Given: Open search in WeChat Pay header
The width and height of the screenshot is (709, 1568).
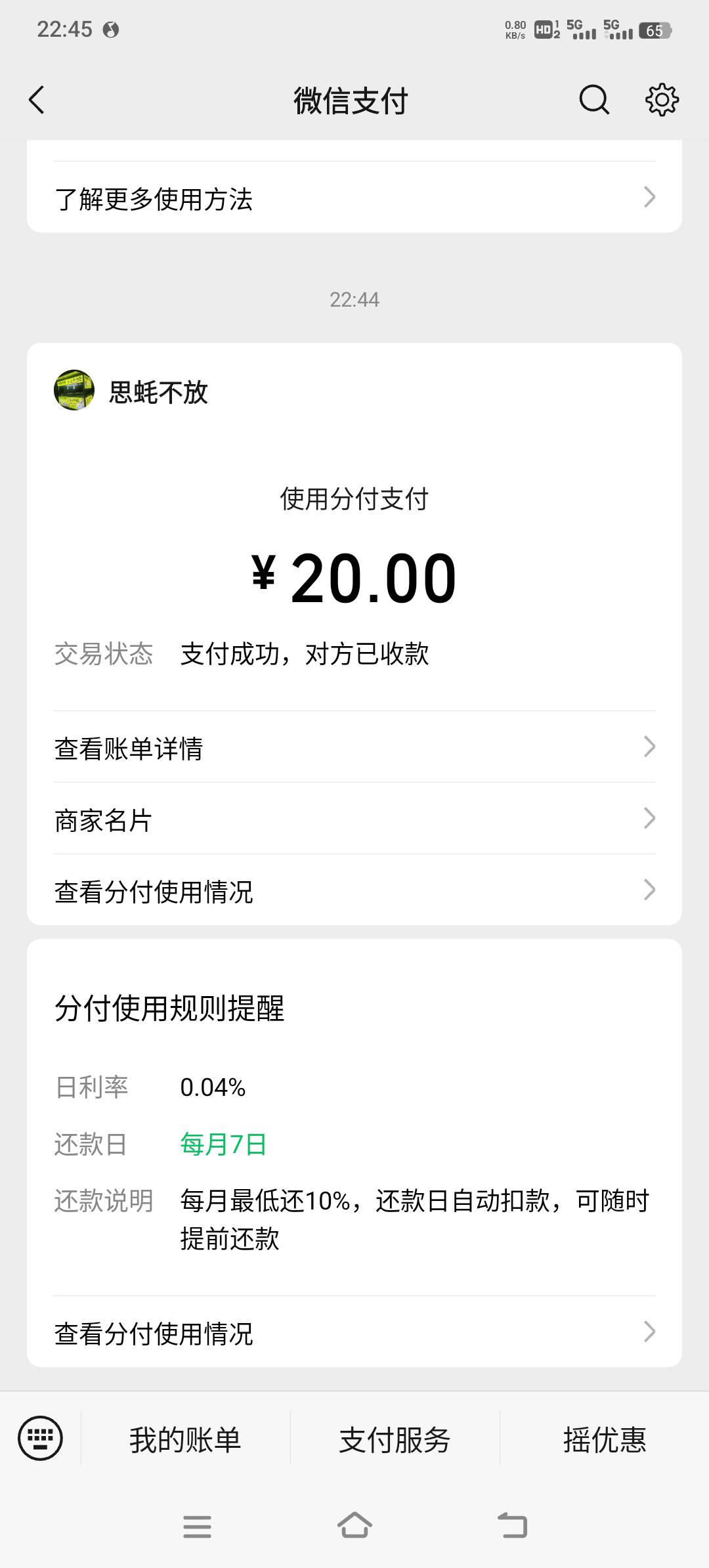Looking at the screenshot, I should tap(594, 100).
